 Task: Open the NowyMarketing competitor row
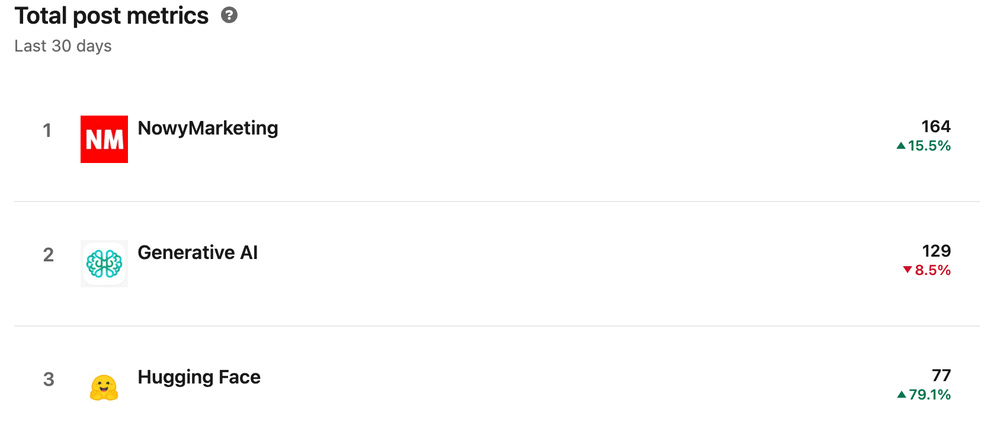[x=208, y=129]
